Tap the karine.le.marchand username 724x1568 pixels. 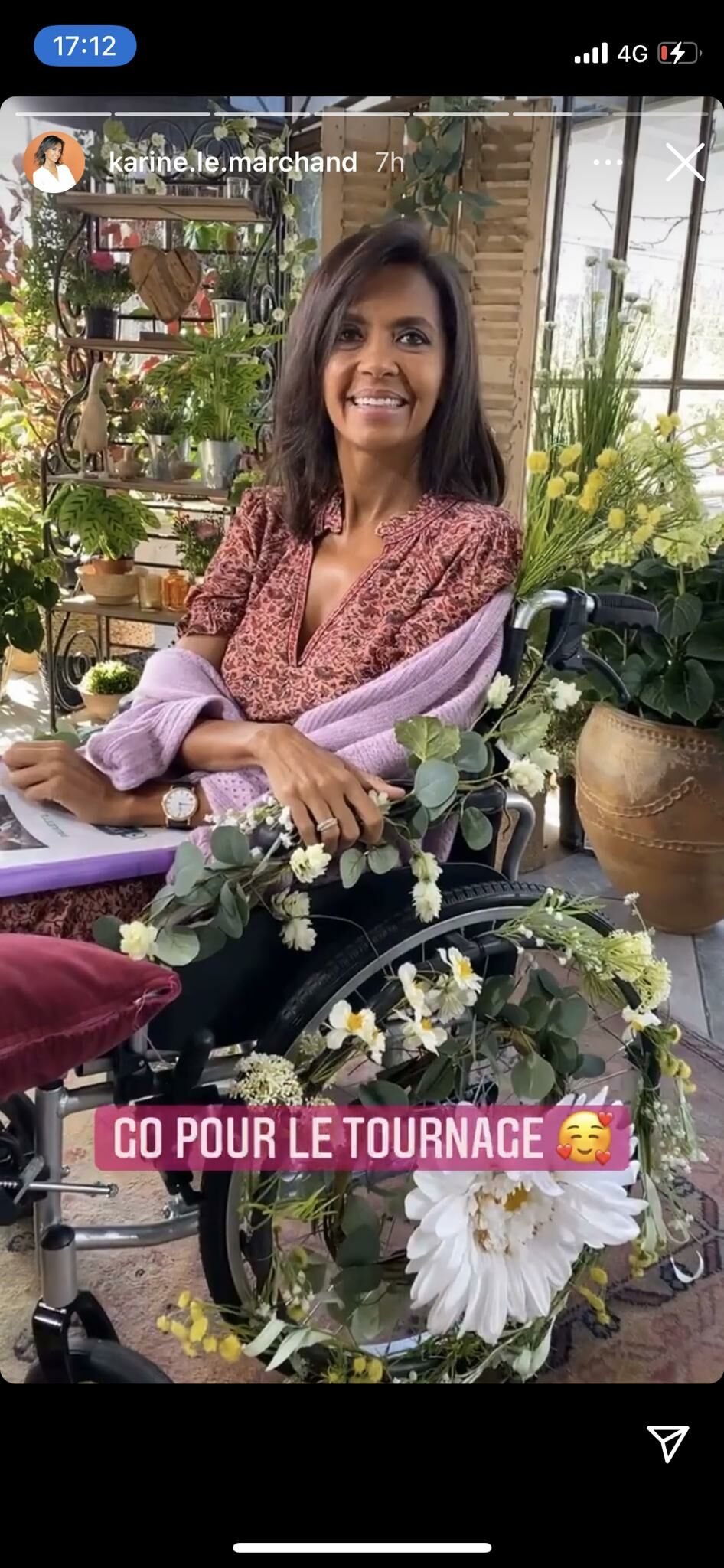click(233, 162)
